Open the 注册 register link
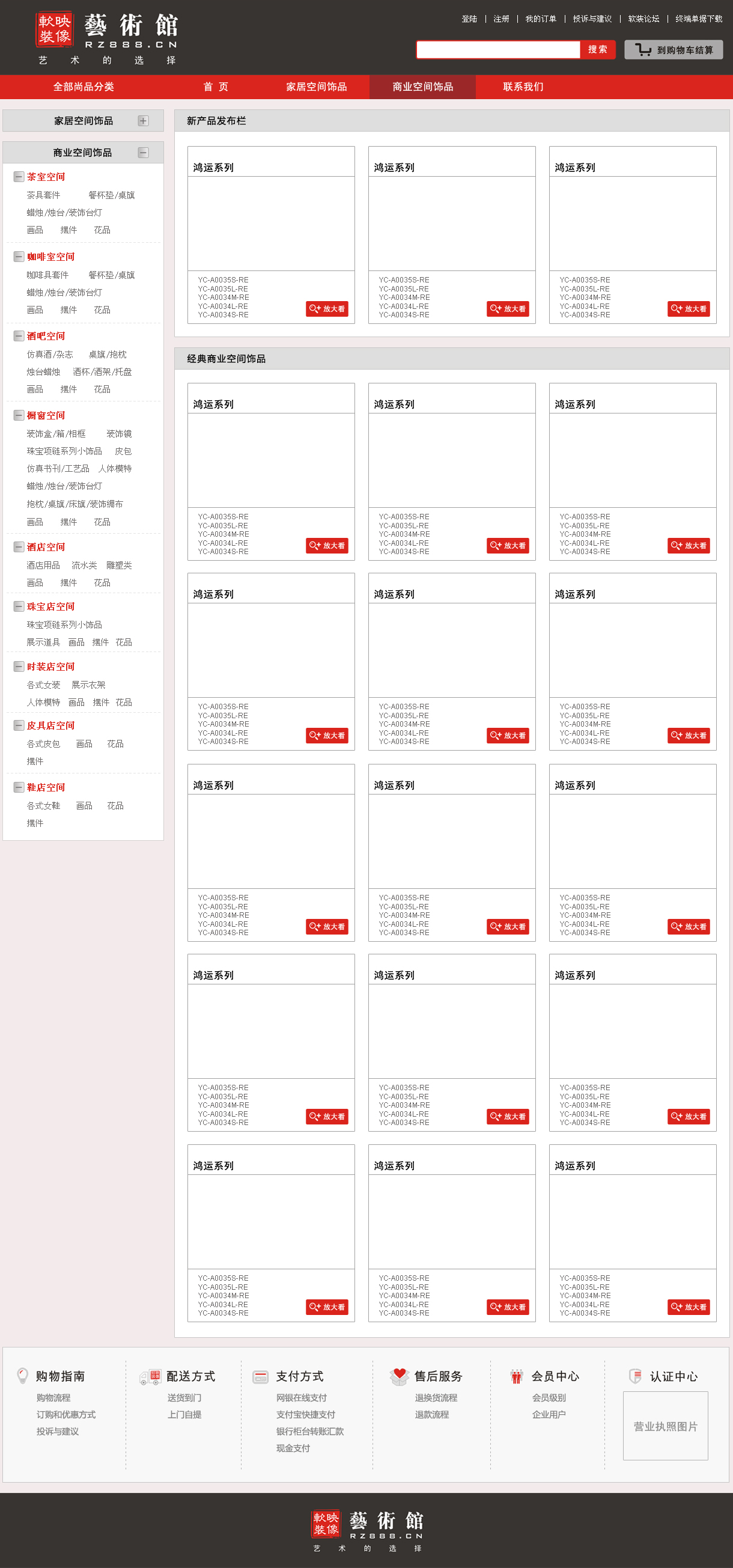The height and width of the screenshot is (1568, 733). pos(501,19)
